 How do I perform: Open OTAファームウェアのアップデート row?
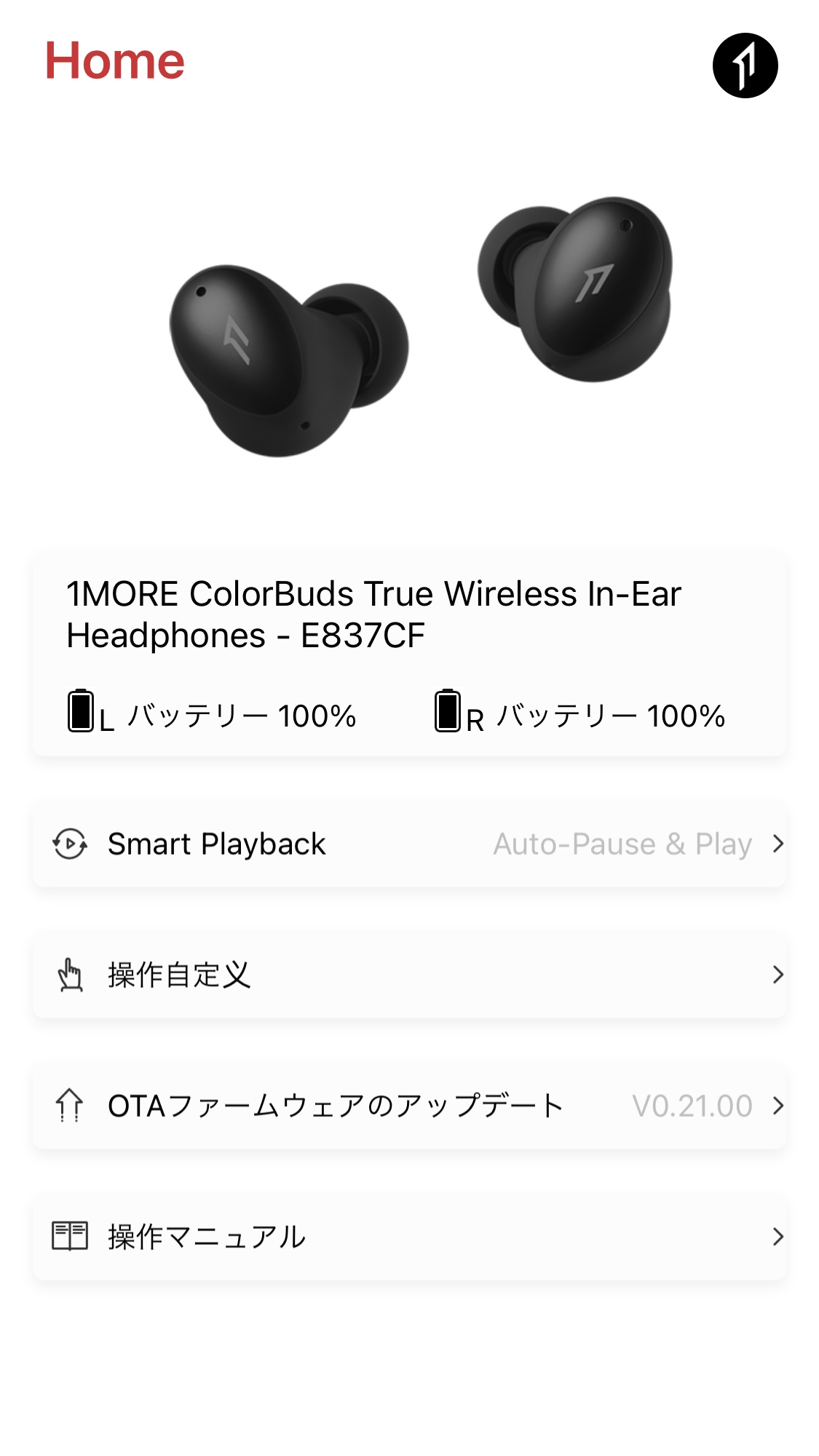[409, 1107]
